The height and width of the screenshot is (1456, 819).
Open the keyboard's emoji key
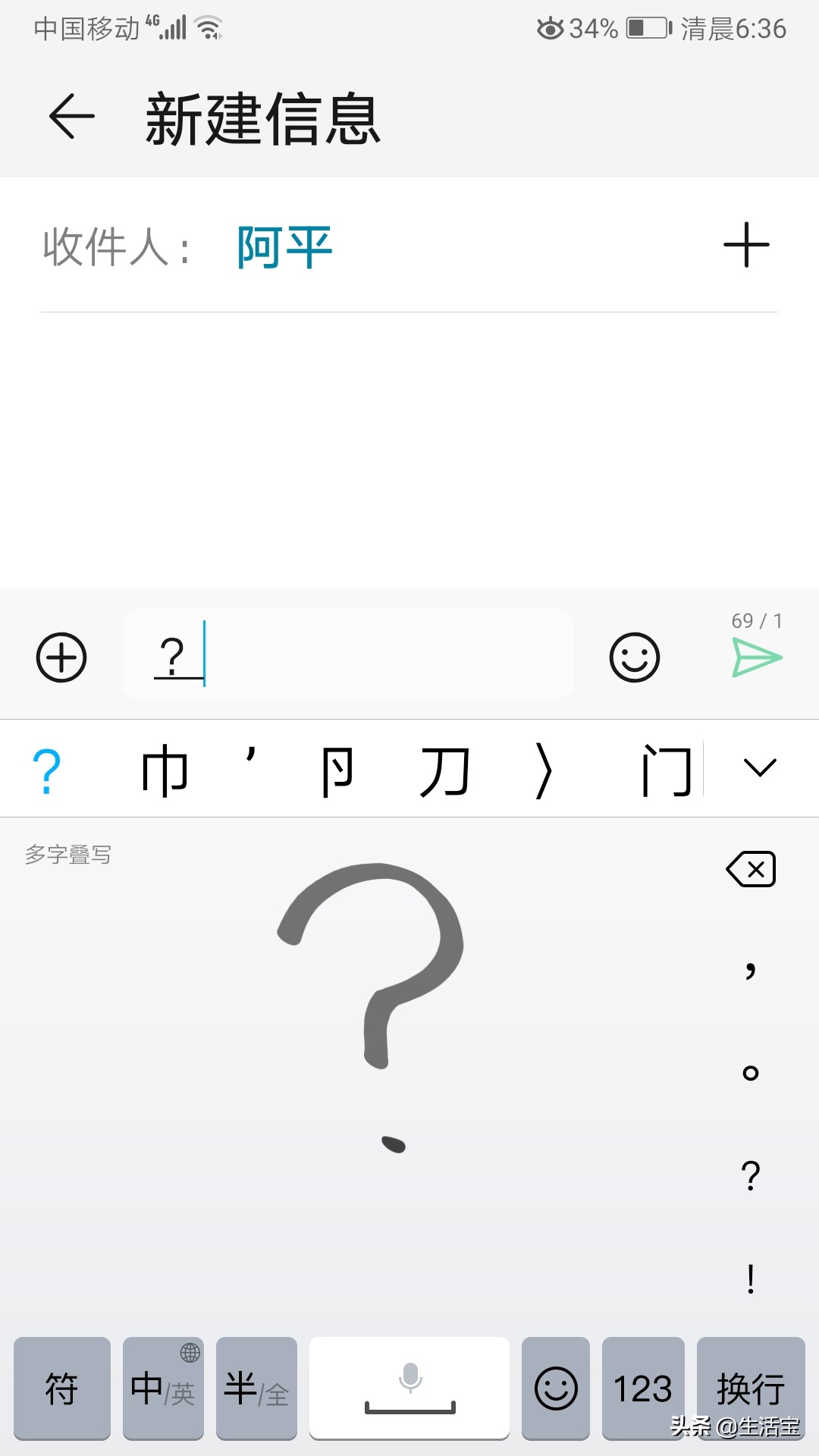pyautogui.click(x=556, y=1388)
